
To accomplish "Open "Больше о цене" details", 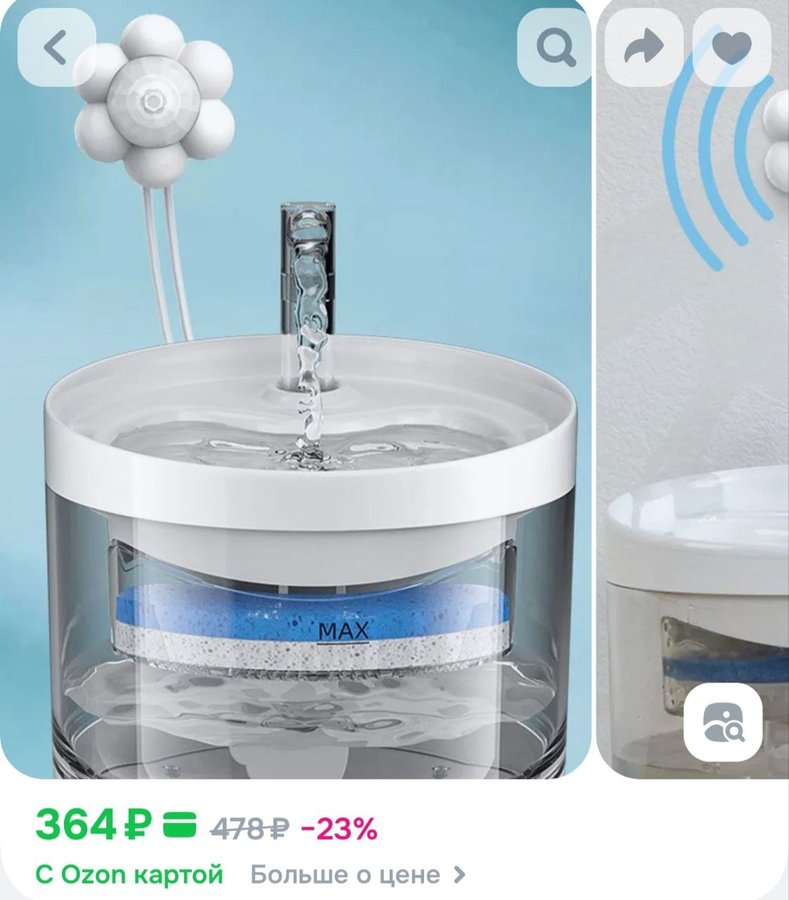I will point(357,875).
